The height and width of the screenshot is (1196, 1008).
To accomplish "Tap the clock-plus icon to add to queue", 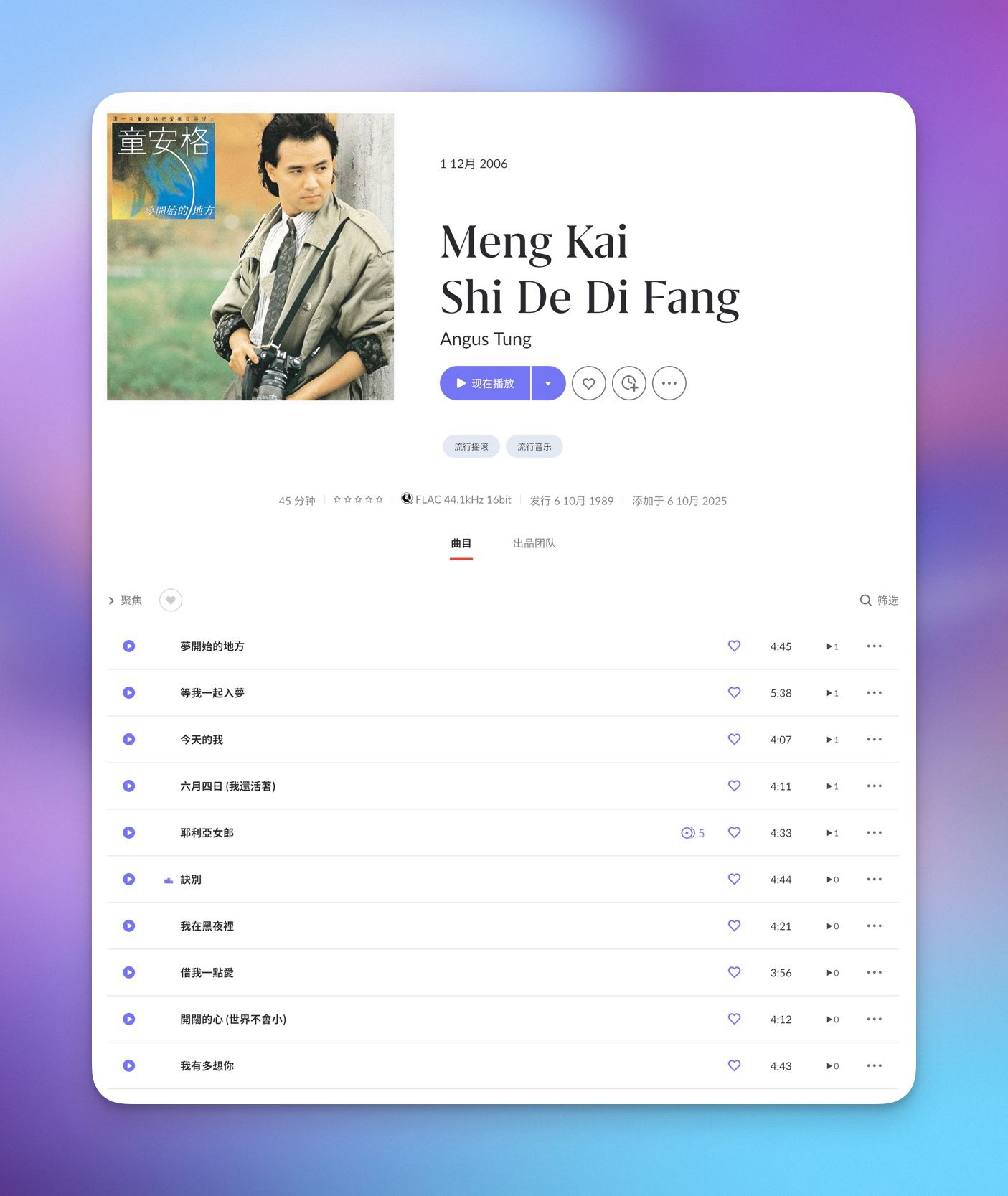I will pos(628,383).
